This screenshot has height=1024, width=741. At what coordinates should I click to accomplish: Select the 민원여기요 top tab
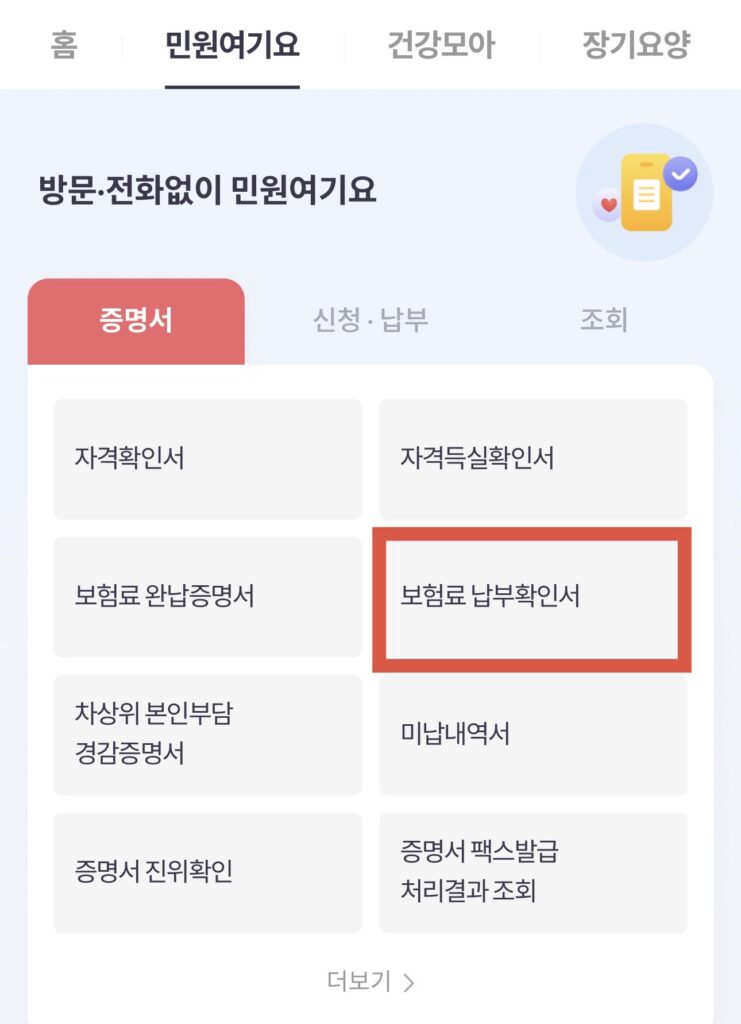(232, 44)
